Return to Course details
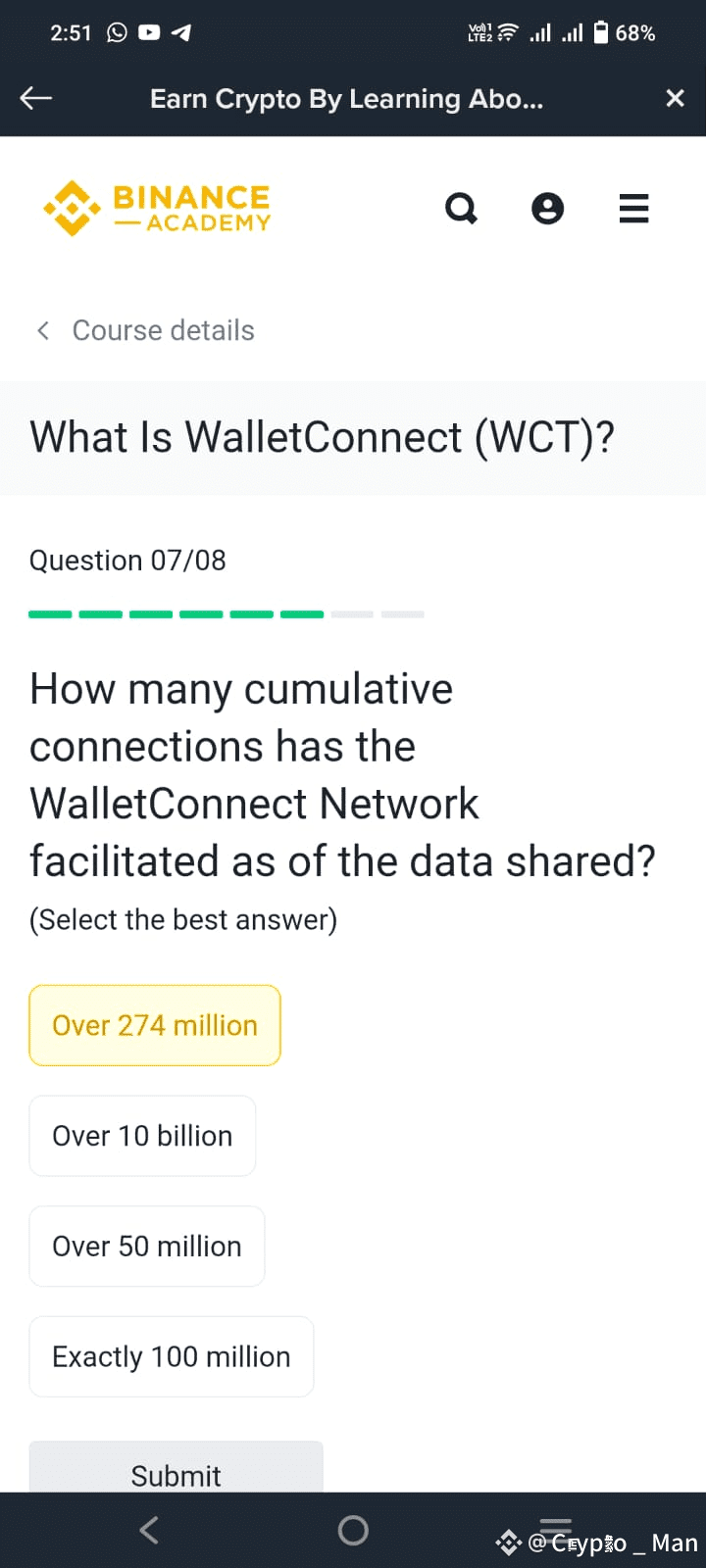 145,330
